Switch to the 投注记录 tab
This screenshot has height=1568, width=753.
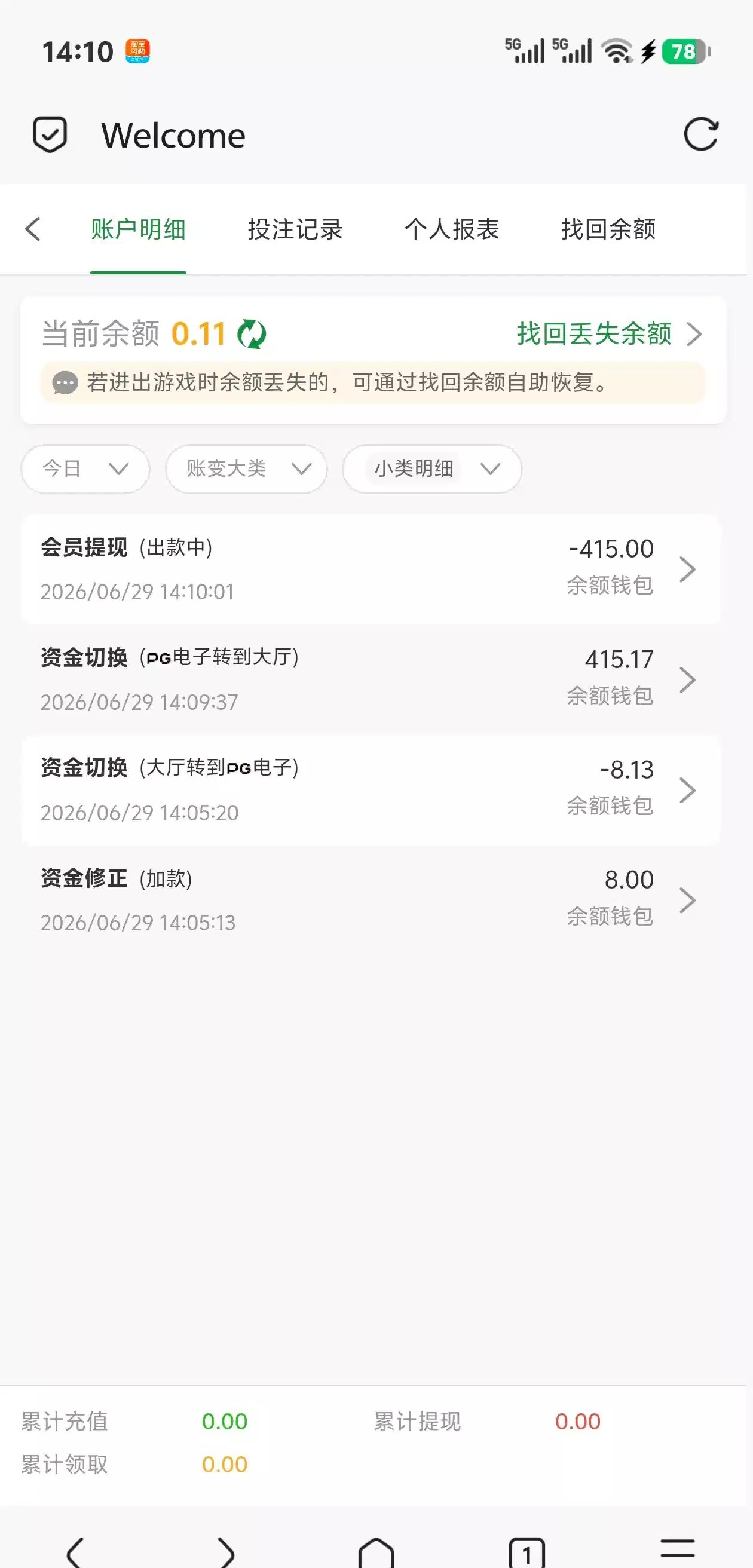point(295,229)
